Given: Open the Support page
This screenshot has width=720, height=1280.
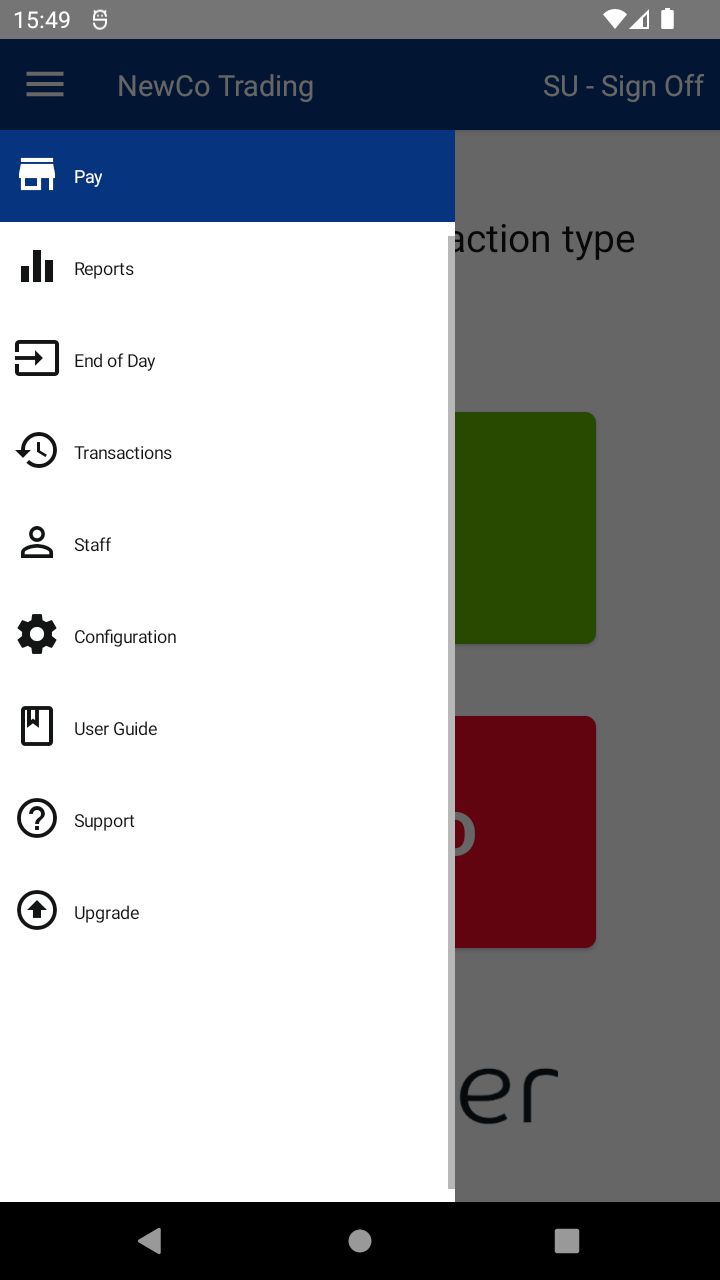Looking at the screenshot, I should [x=104, y=821].
